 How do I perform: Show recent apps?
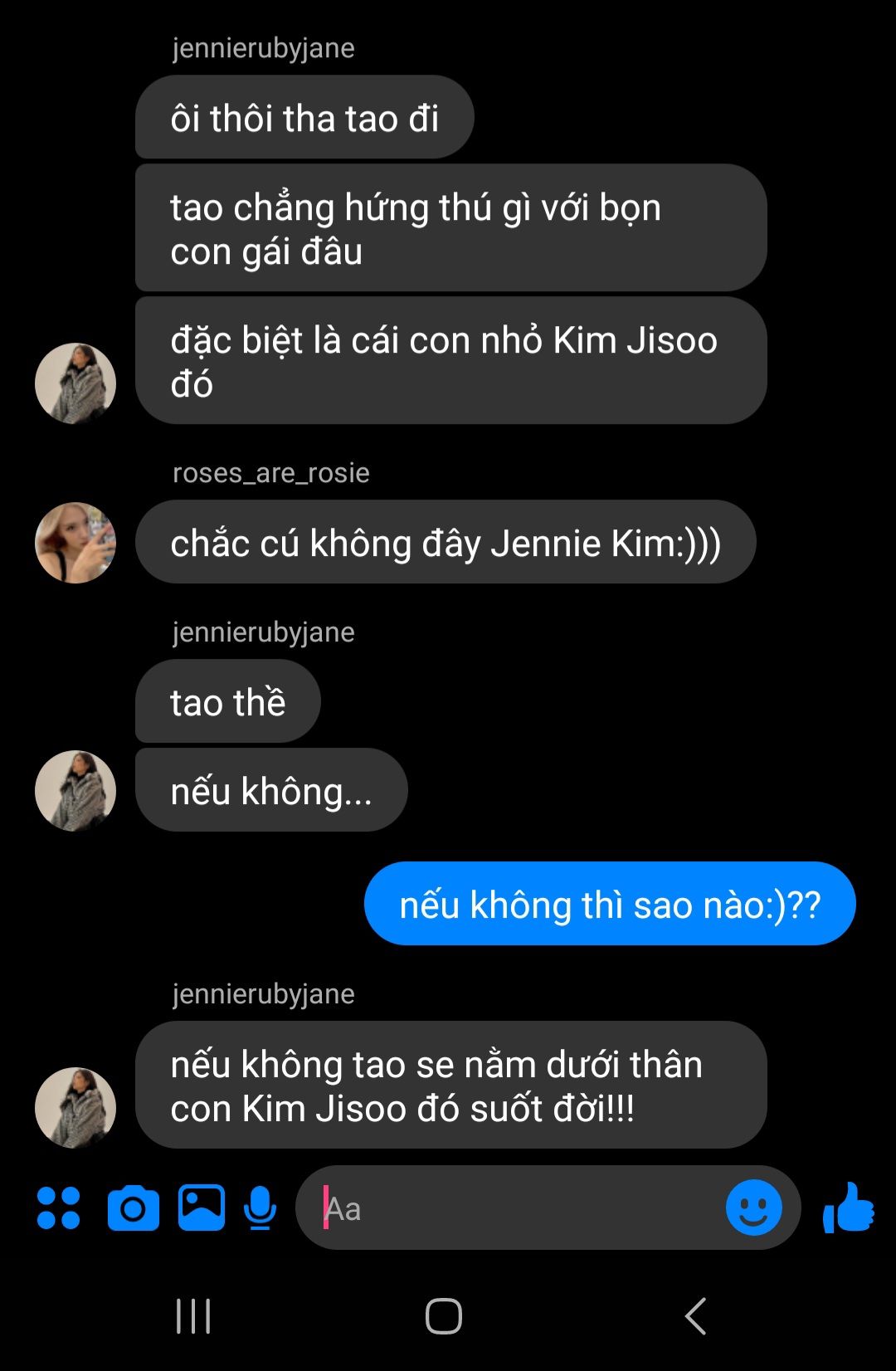(x=193, y=1316)
